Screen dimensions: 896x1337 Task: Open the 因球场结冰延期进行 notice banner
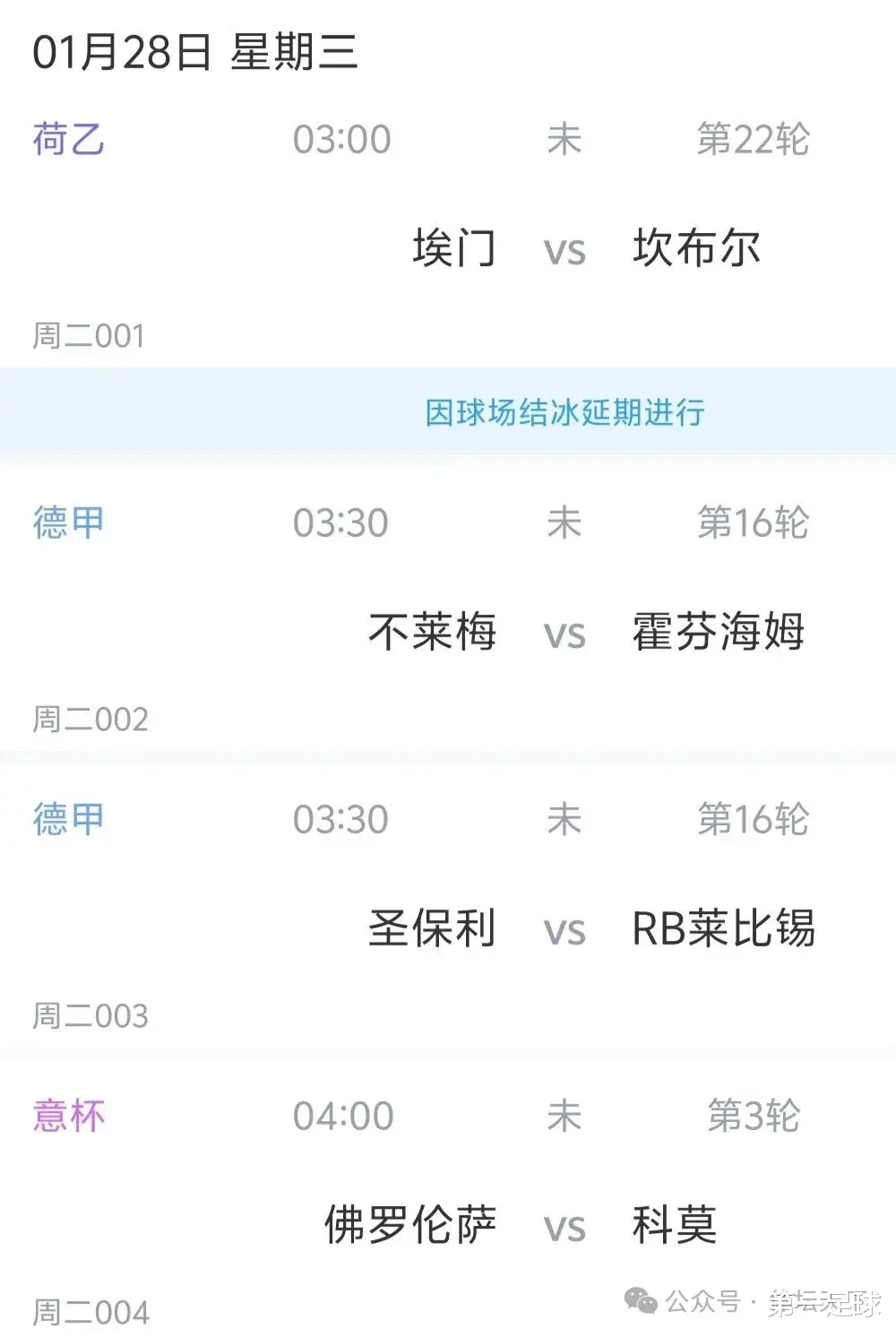tap(564, 413)
